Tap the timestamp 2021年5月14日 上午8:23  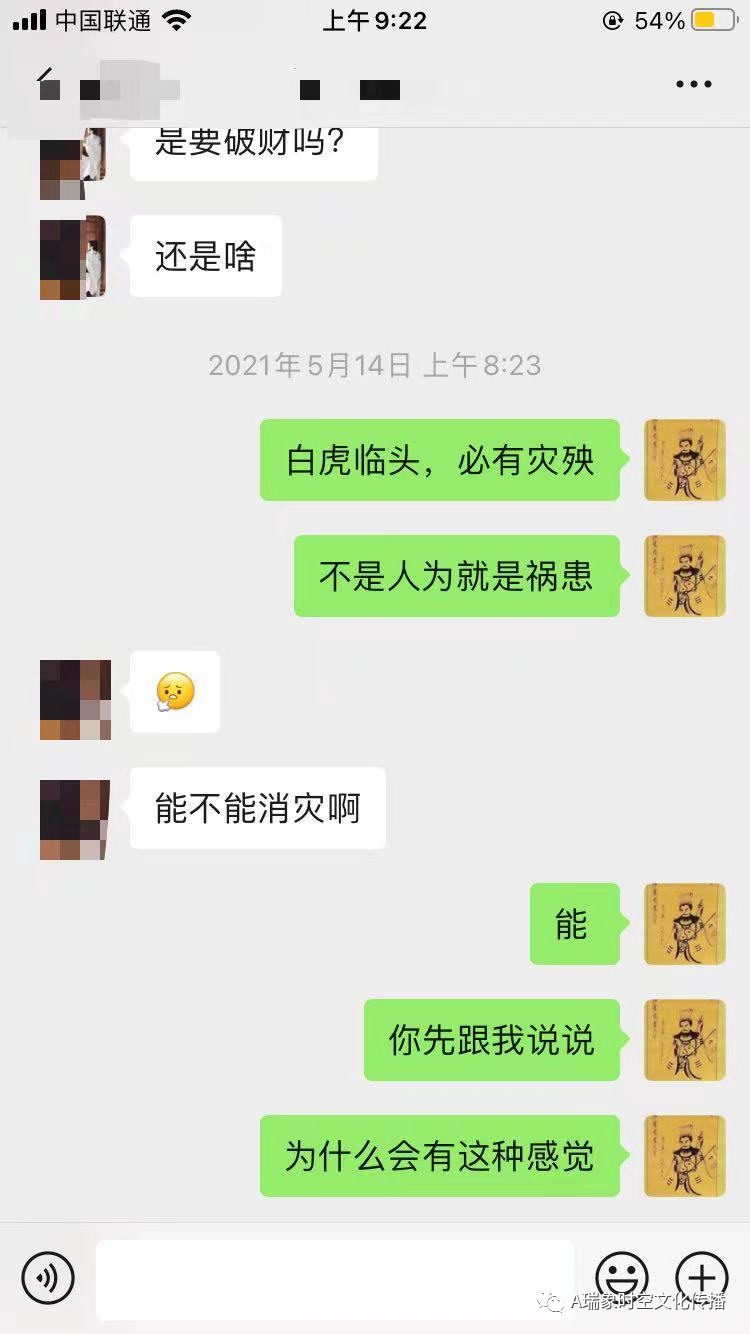pos(374,366)
